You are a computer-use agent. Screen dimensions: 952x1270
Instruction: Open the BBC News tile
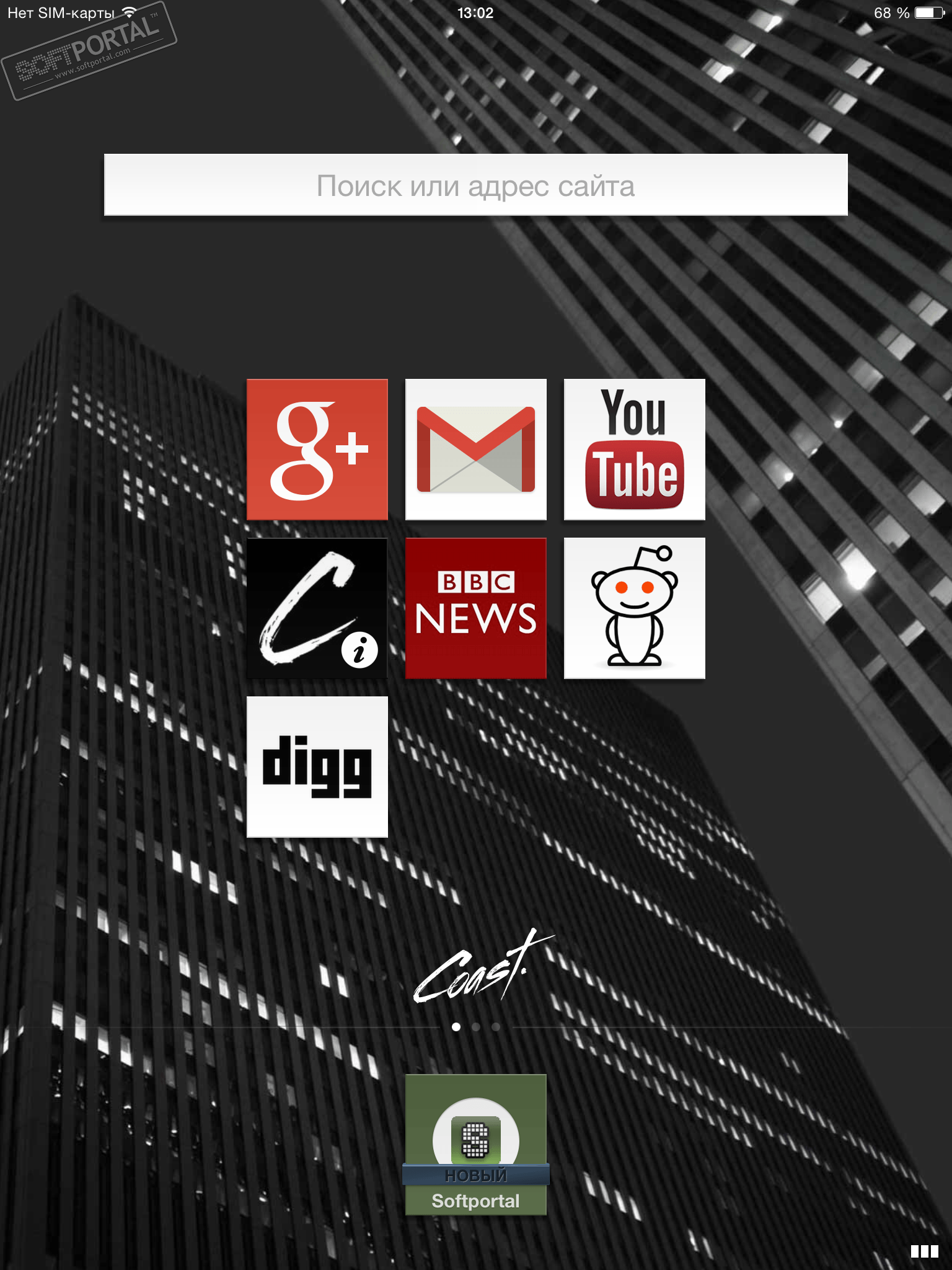pyautogui.click(x=475, y=608)
